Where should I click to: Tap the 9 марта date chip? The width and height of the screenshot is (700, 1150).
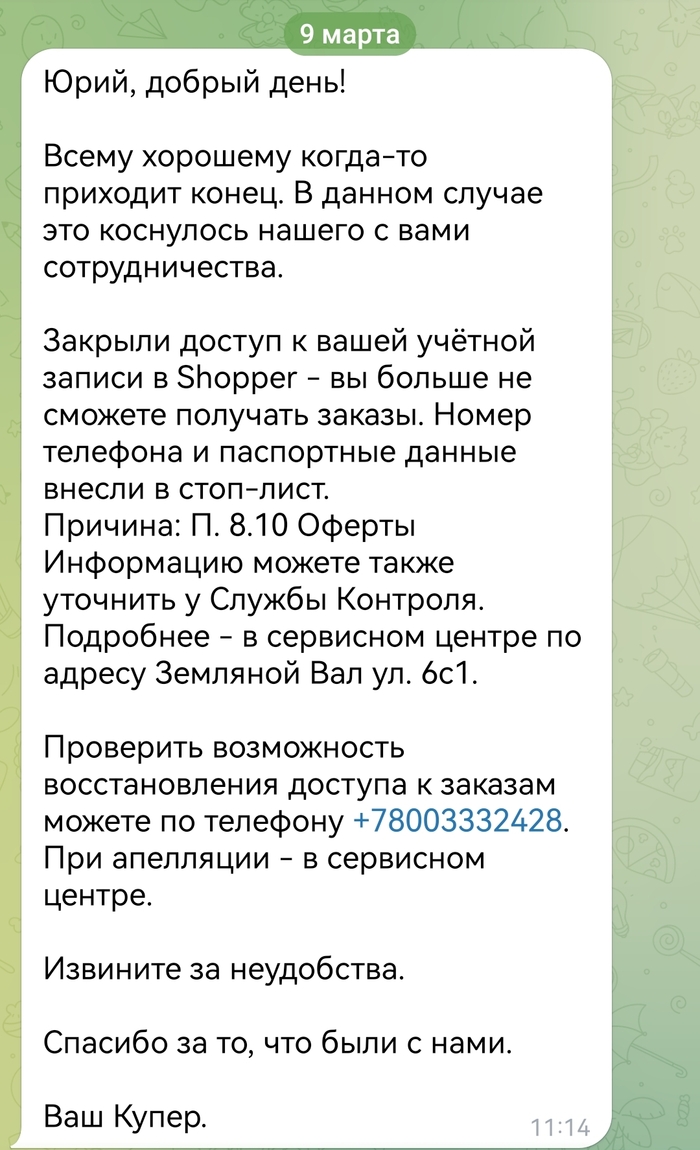pos(349,34)
